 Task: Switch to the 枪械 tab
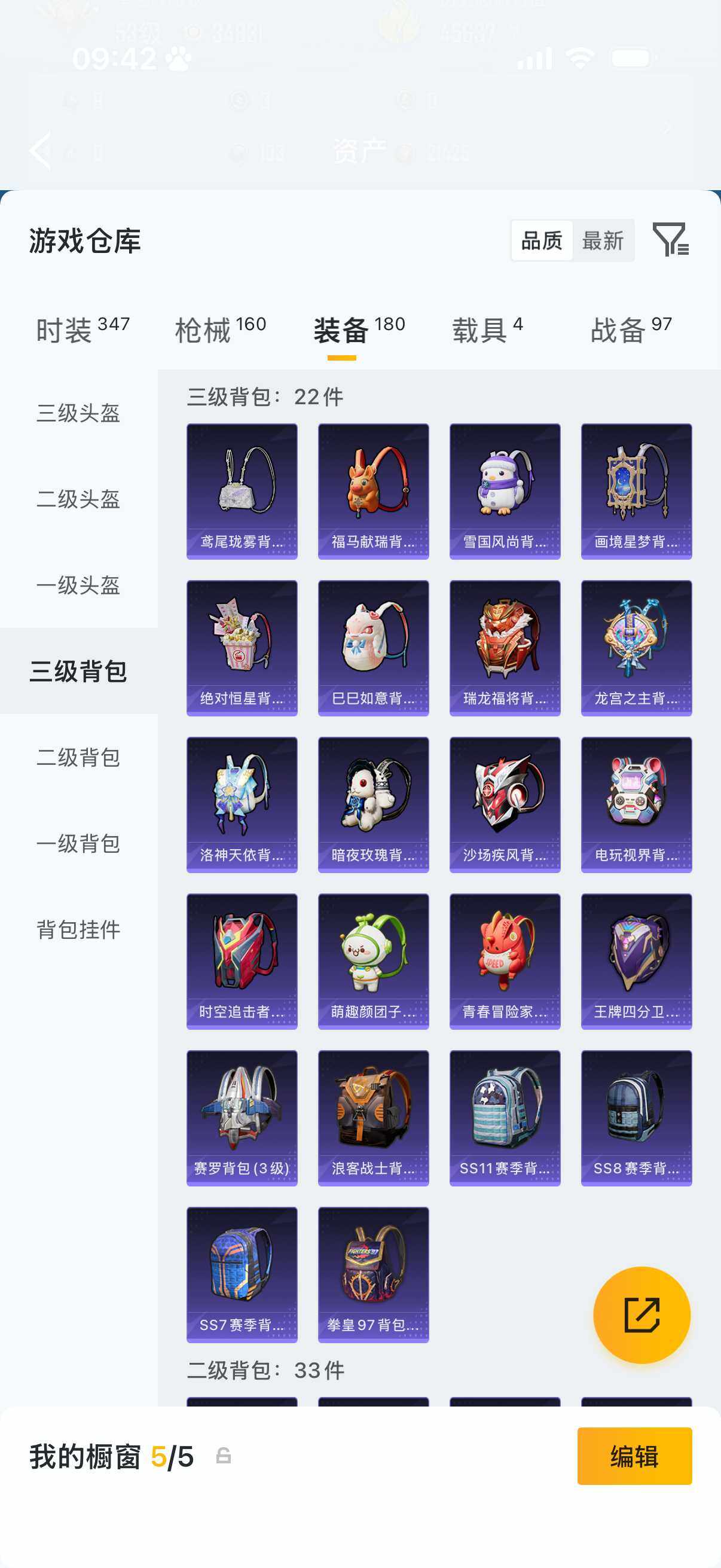tap(219, 330)
